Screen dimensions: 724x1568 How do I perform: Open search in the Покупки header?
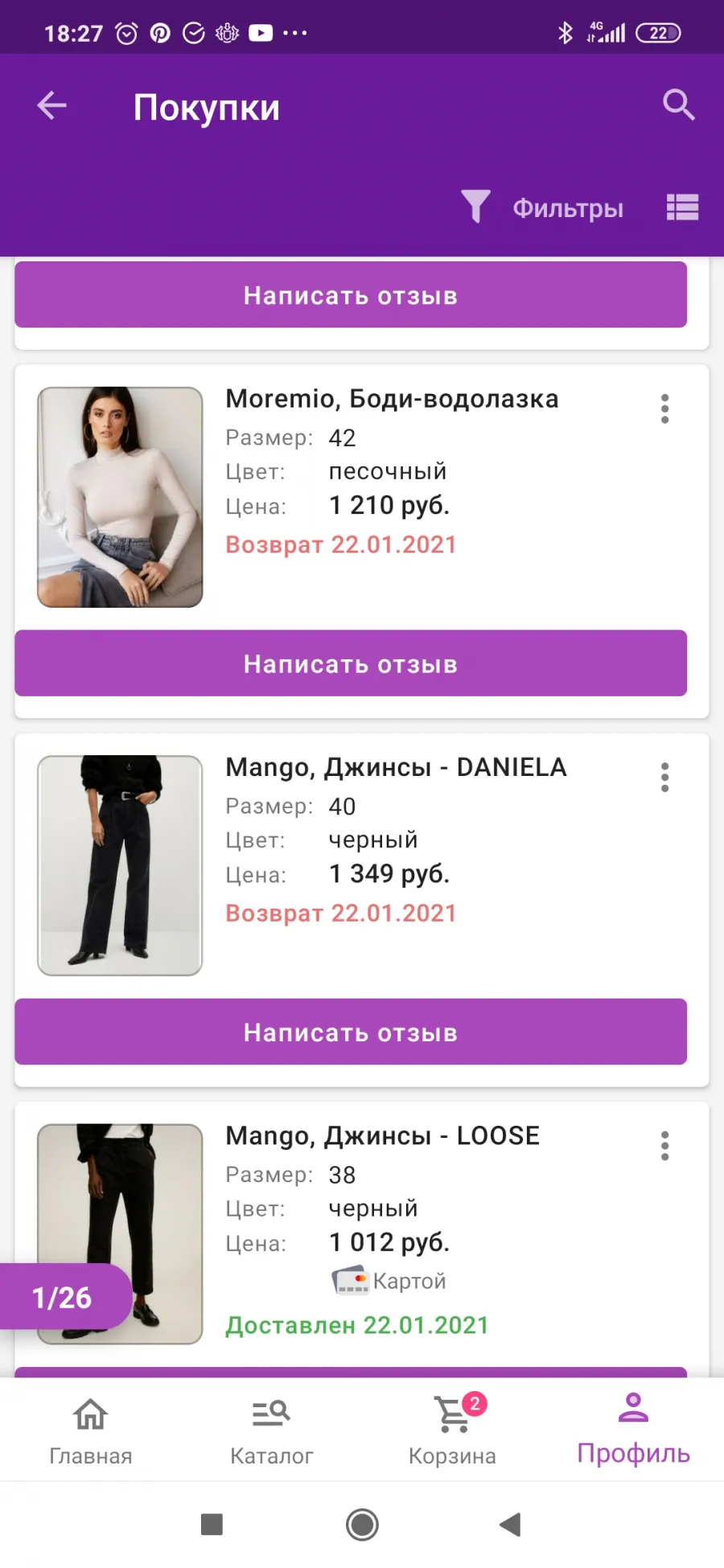pos(678,105)
